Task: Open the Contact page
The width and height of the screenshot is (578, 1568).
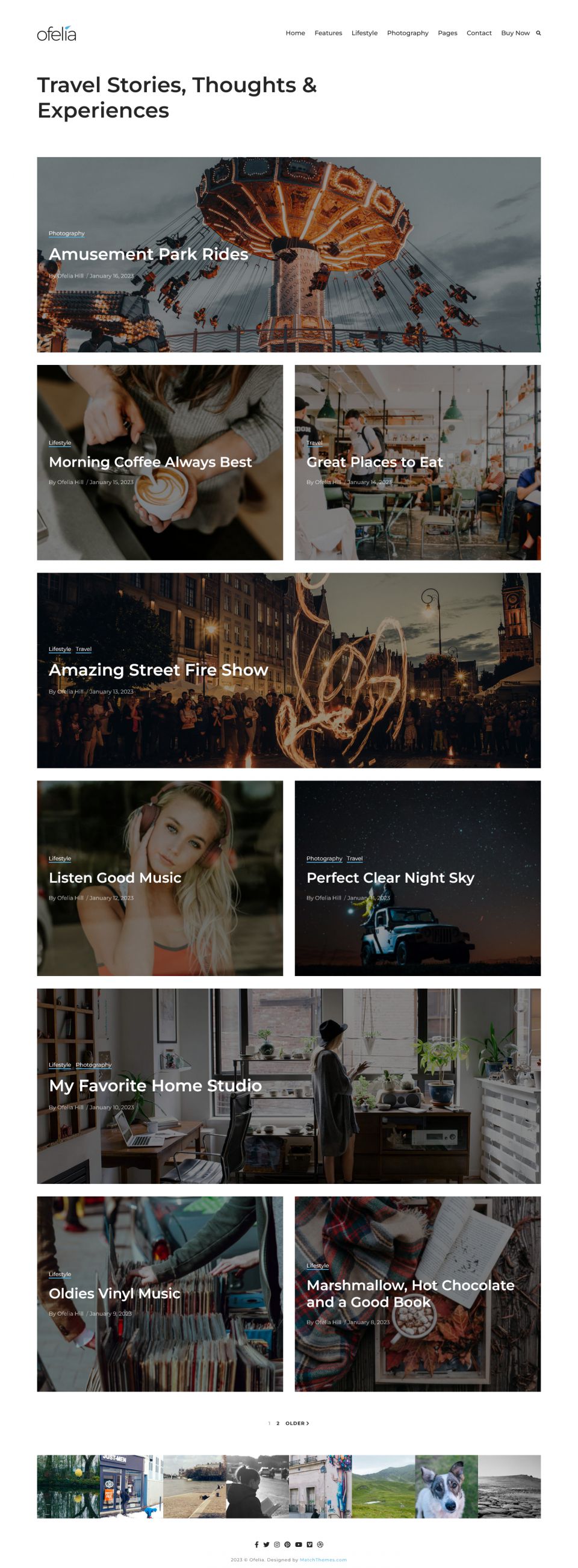Action: pos(479,33)
